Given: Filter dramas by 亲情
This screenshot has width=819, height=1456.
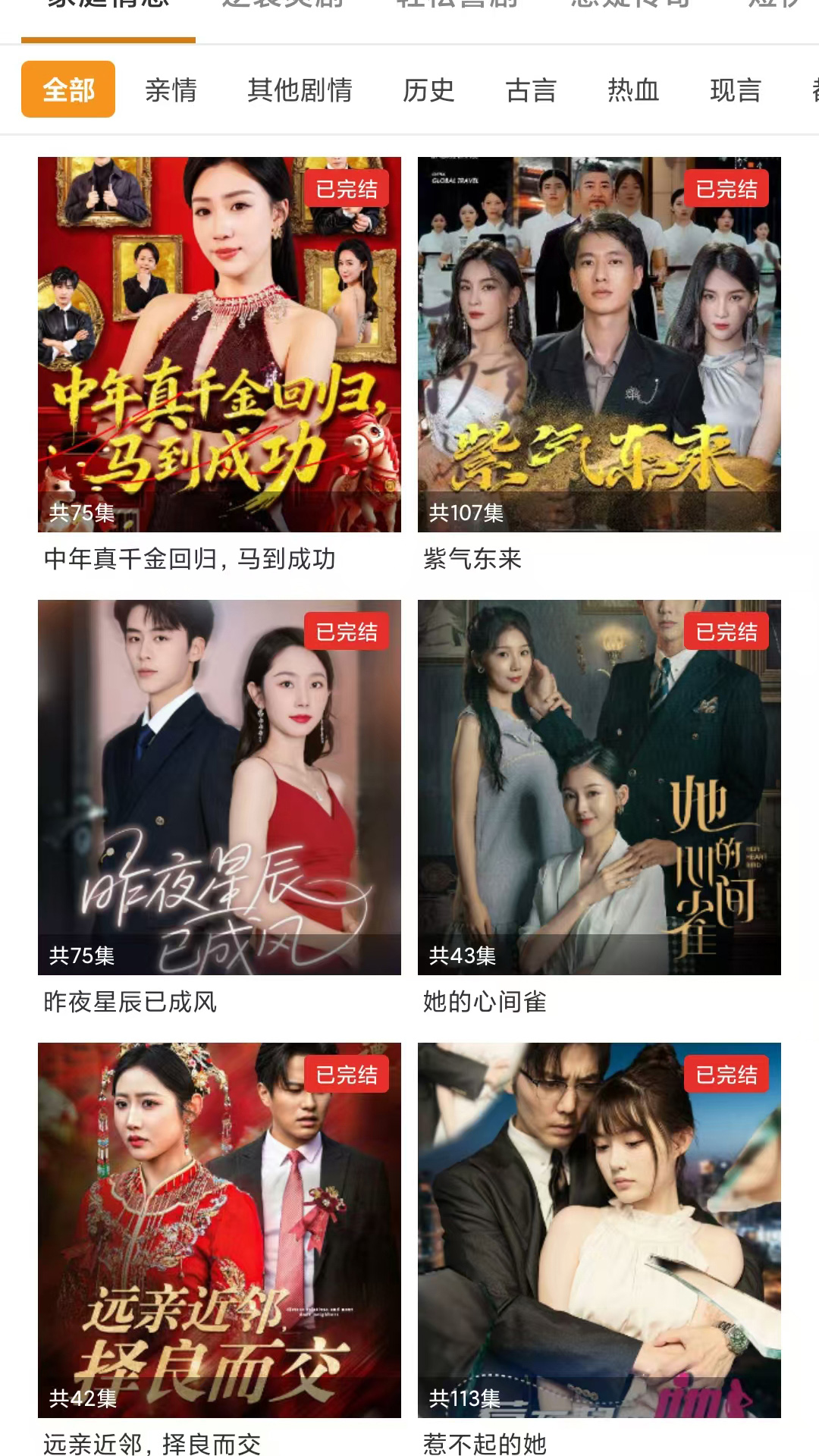Looking at the screenshot, I should 171,91.
